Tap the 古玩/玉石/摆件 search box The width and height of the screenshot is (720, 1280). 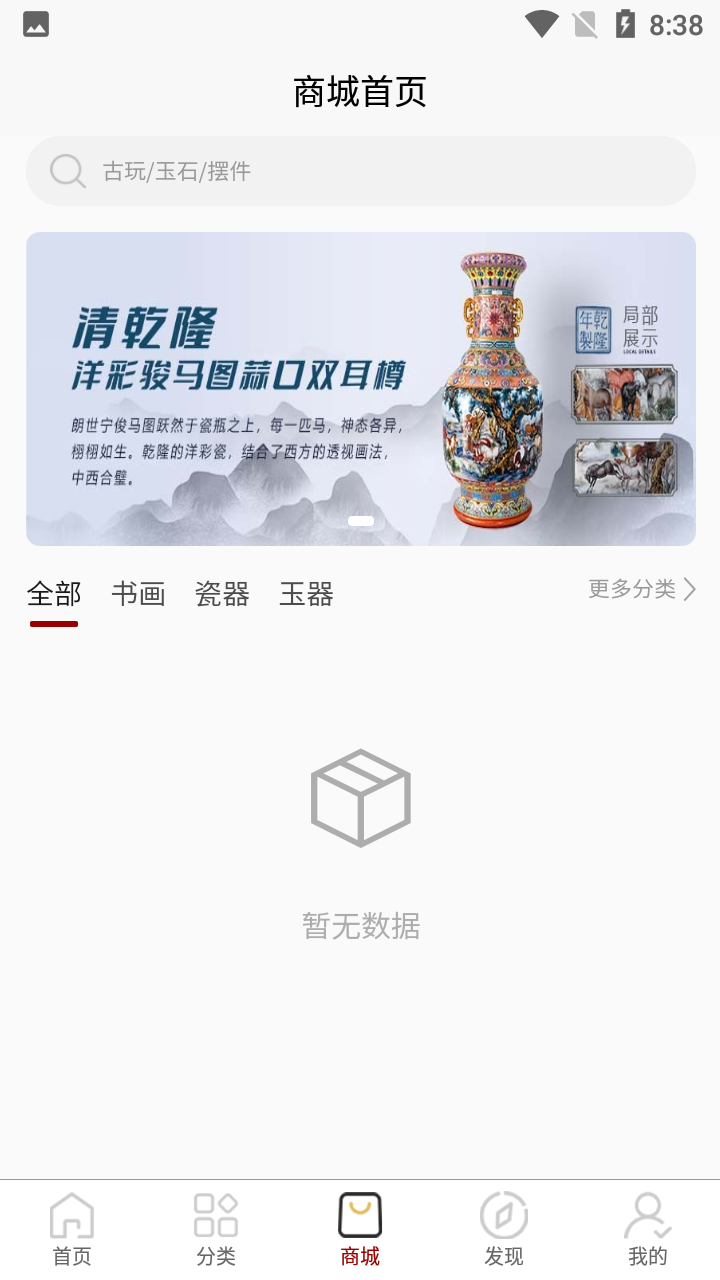(x=360, y=171)
